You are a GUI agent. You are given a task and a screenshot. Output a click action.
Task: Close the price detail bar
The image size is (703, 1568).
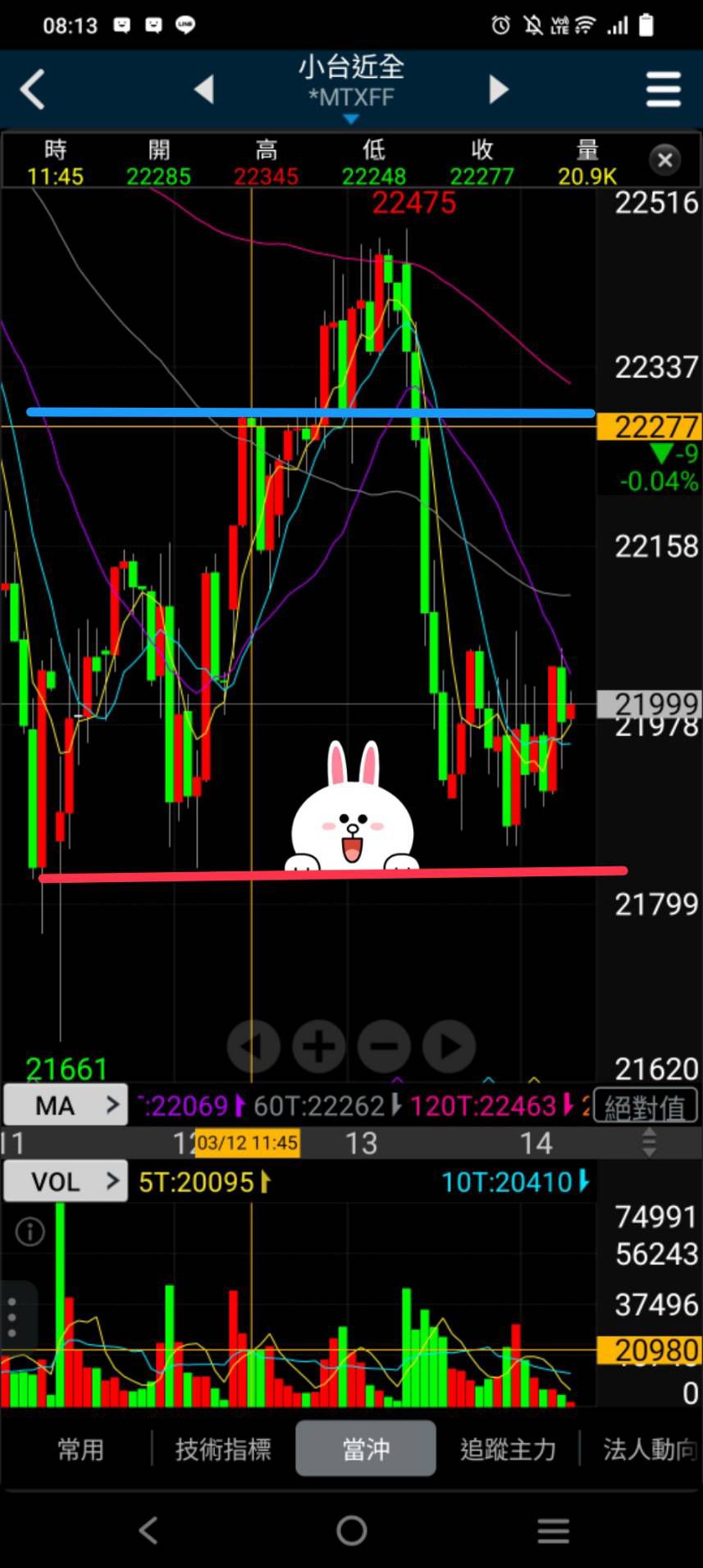click(665, 160)
